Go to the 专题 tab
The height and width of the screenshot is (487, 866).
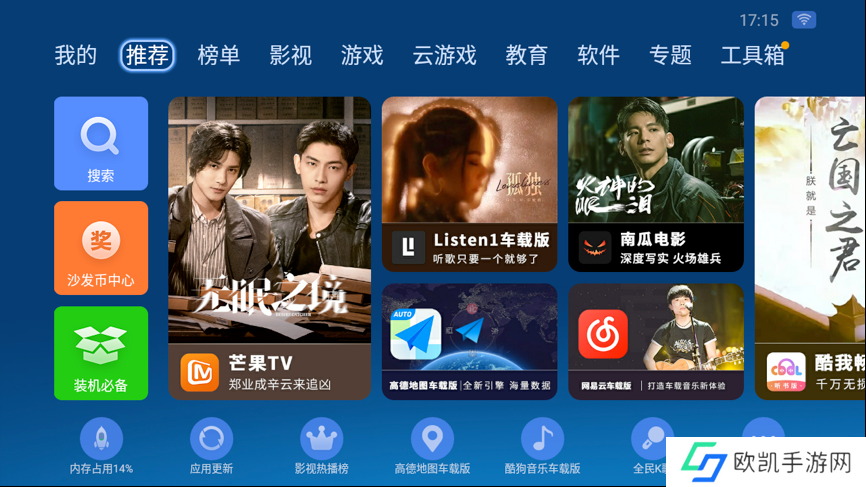coord(670,55)
